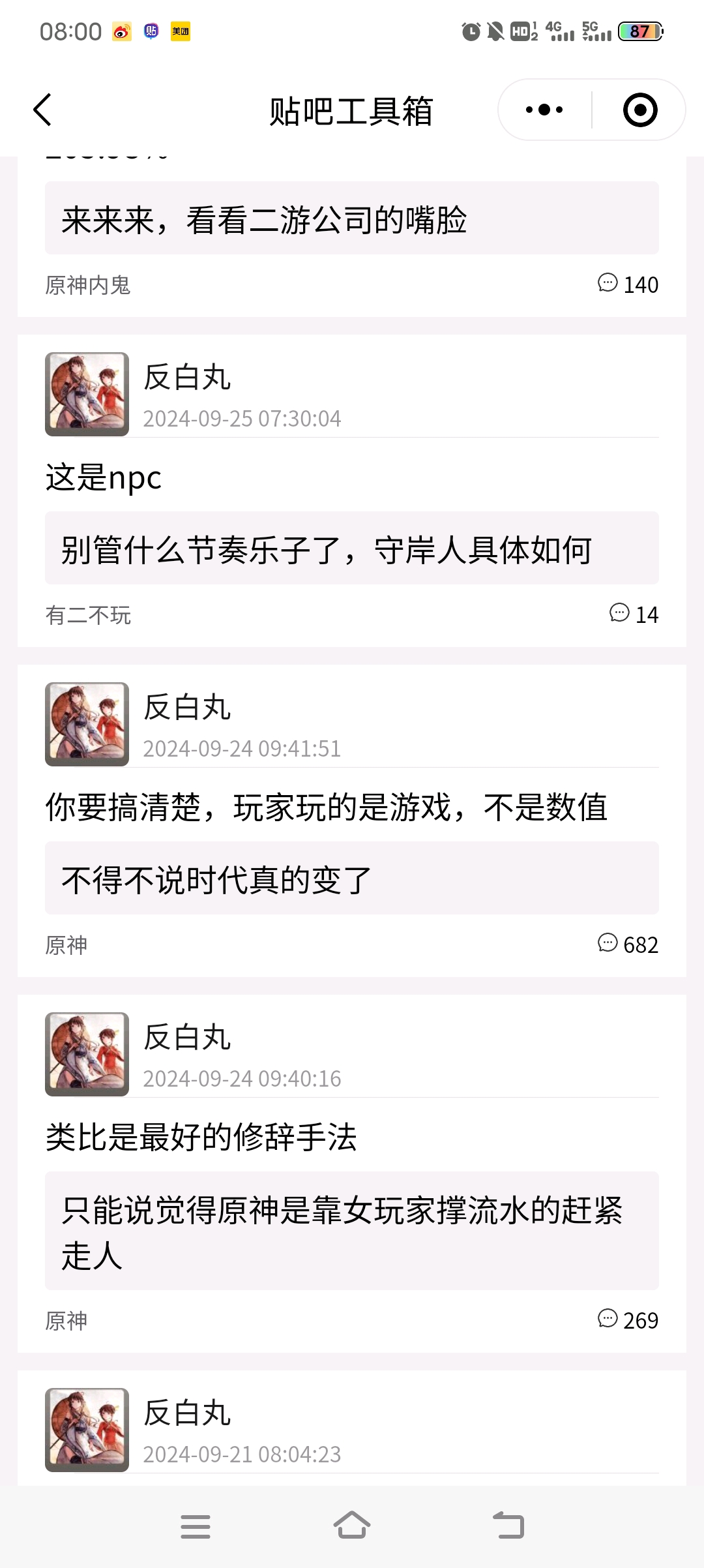Screen dimensions: 704x1568
Task: Open recent apps from navigation bar
Action: pos(196,1526)
